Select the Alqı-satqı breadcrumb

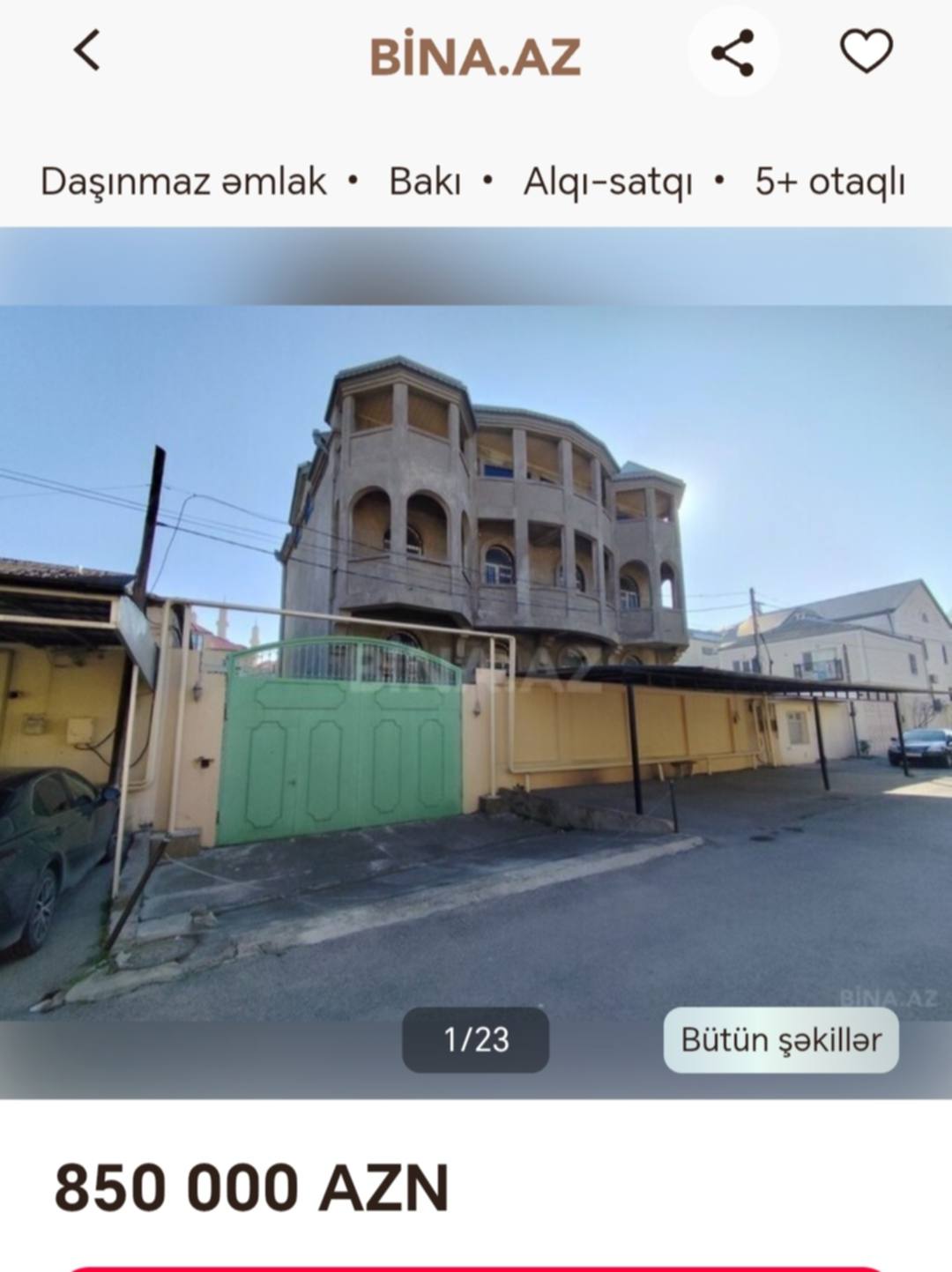click(x=607, y=182)
